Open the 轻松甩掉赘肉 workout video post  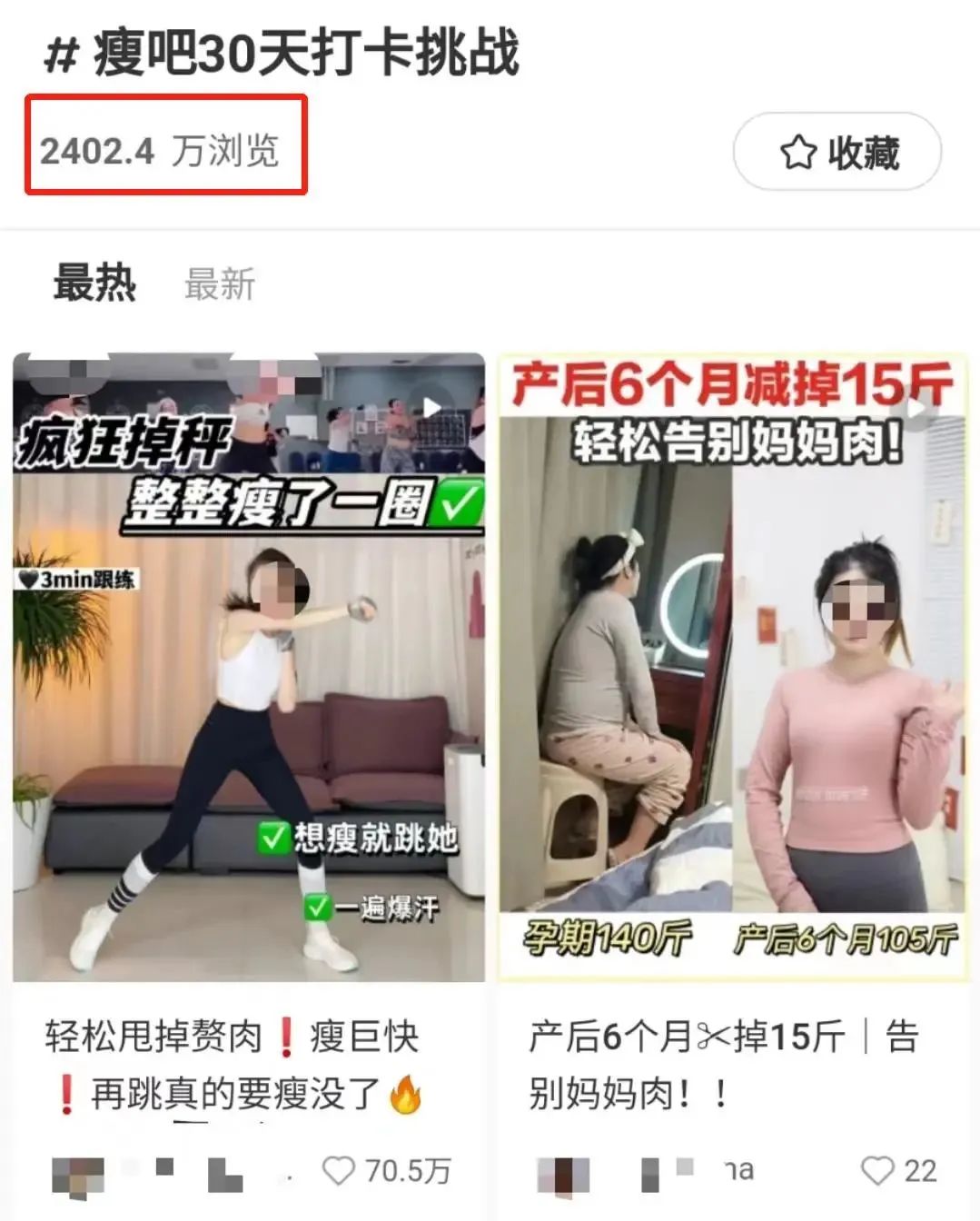pyautogui.click(x=249, y=668)
